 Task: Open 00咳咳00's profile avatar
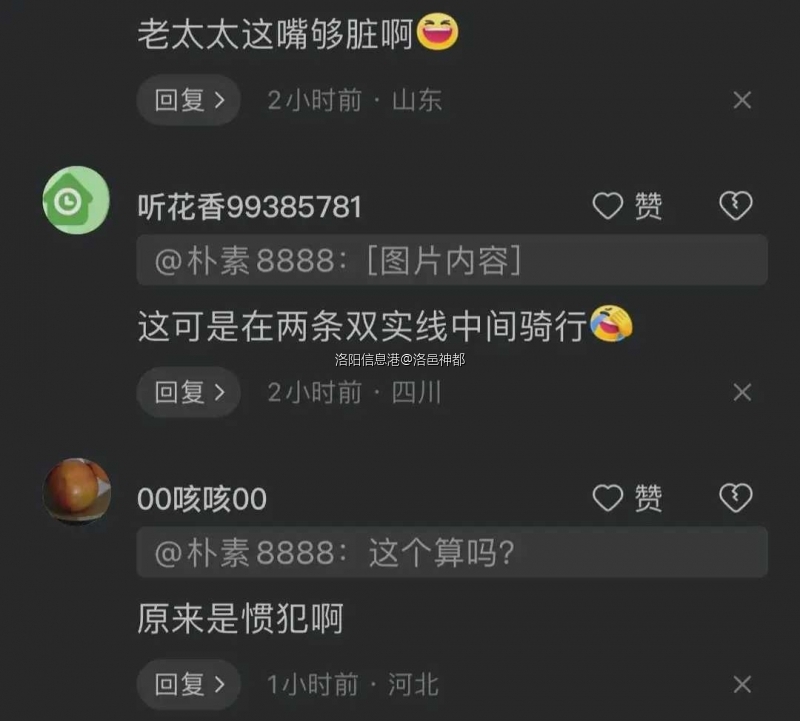76,491
